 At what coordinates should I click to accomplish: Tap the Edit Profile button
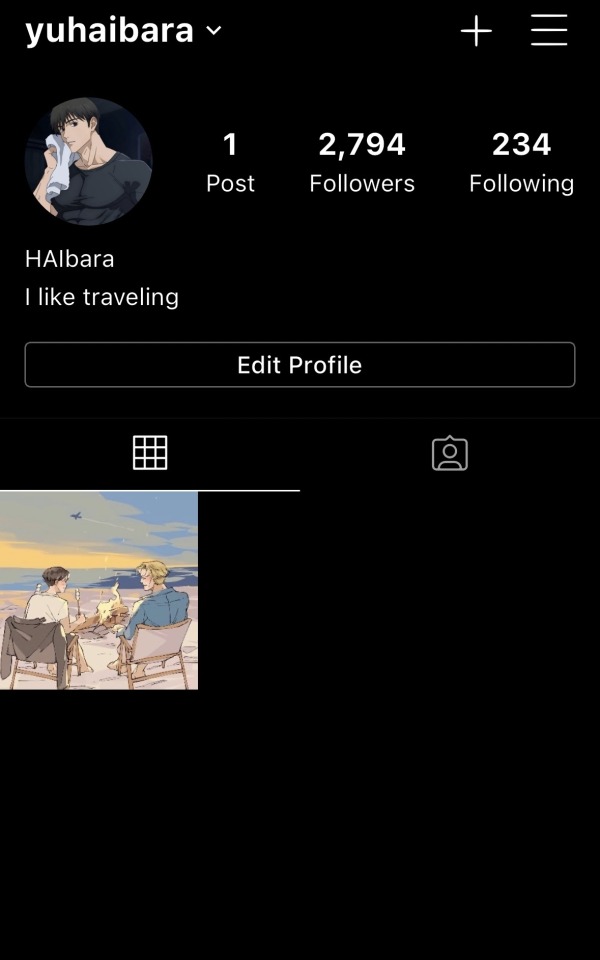coord(300,365)
